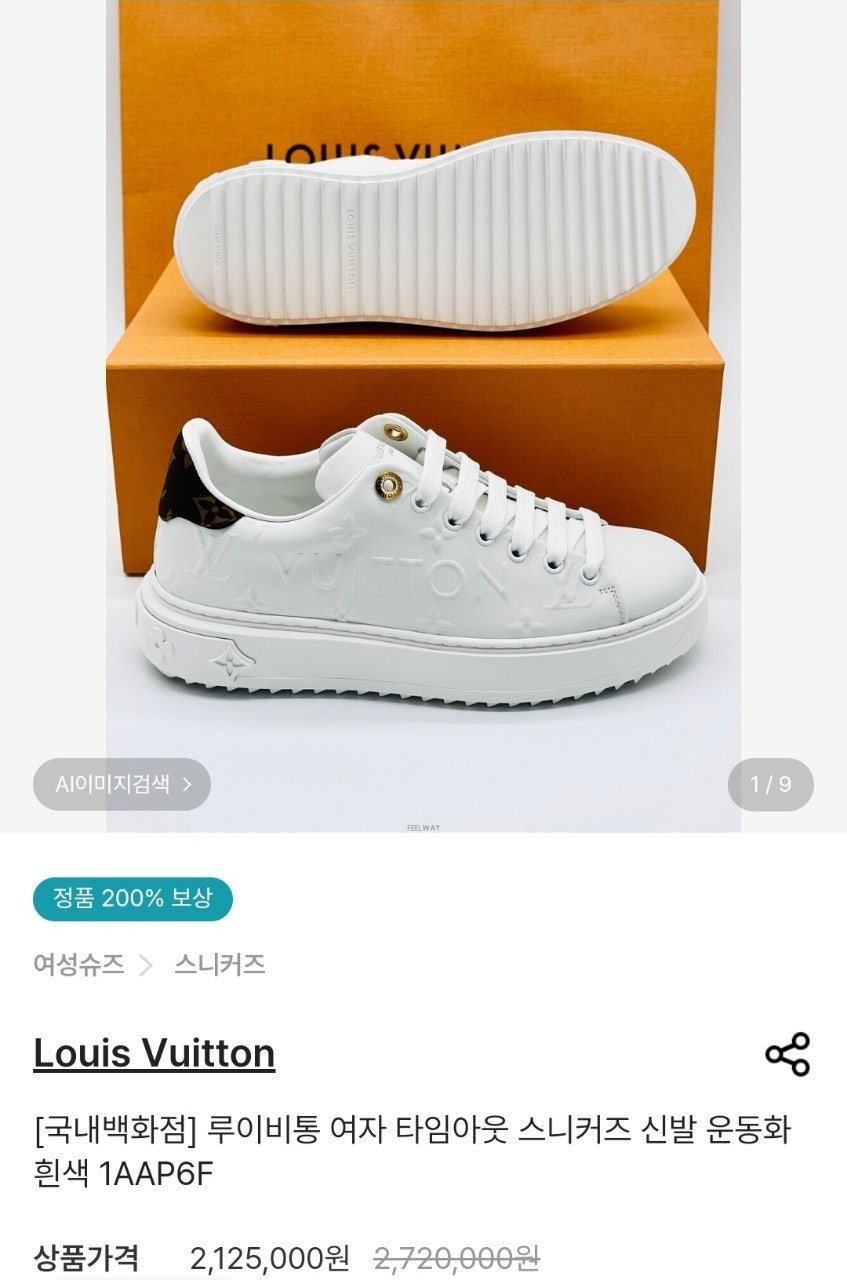Open AI image search for this product

coord(122,784)
